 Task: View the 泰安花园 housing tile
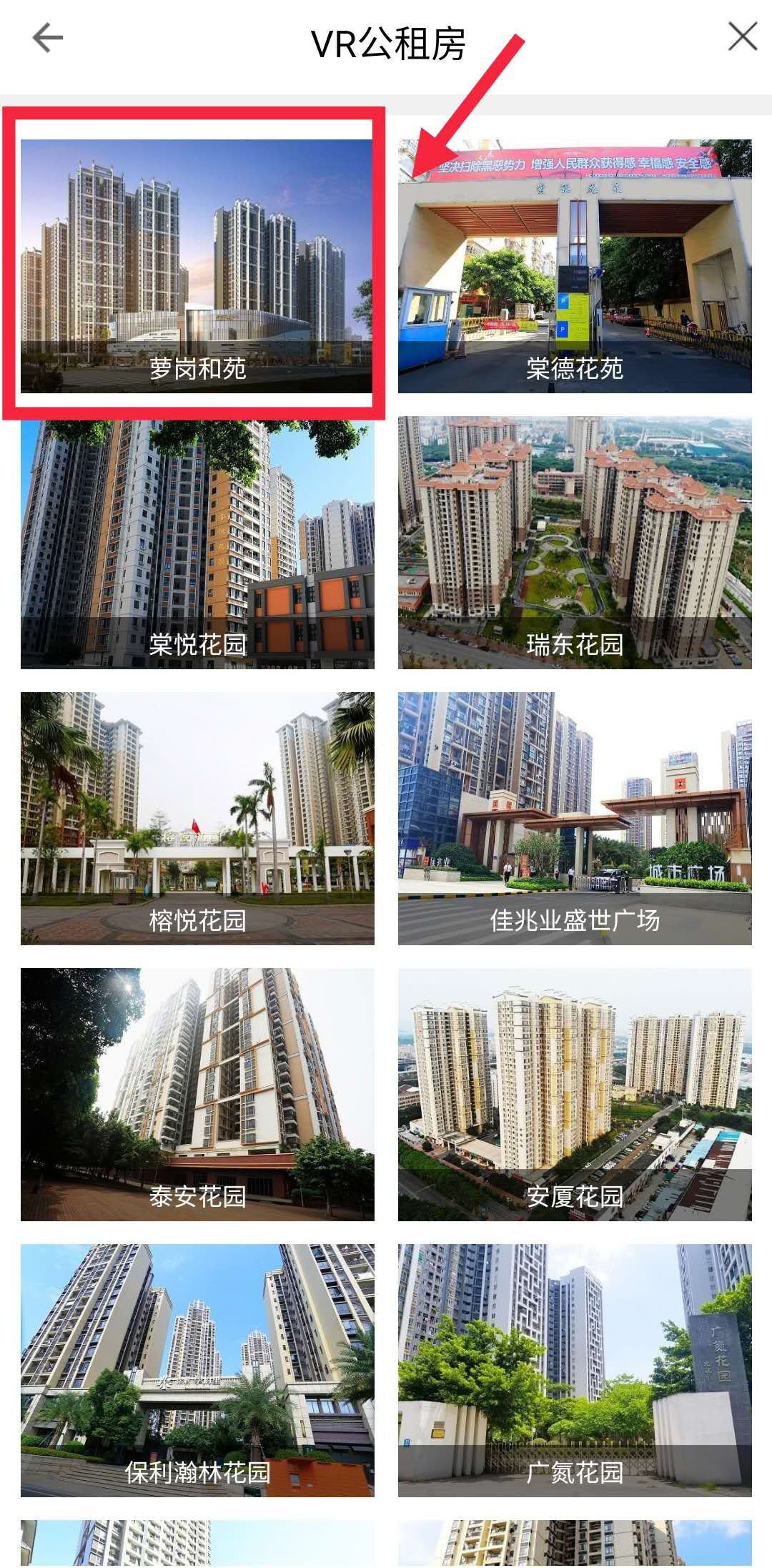(x=197, y=1094)
